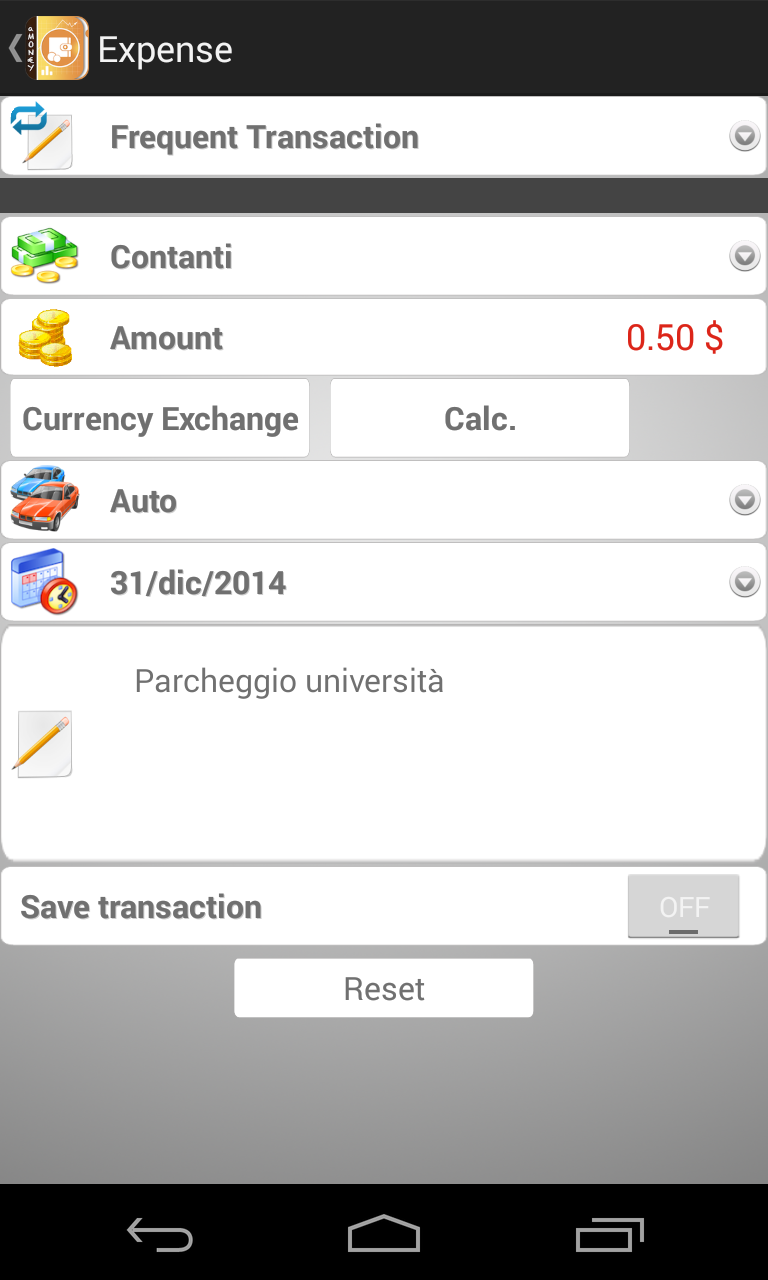Screen dimensions: 768x1280
Task: Go back using the app icon arrow
Action: coord(48,48)
